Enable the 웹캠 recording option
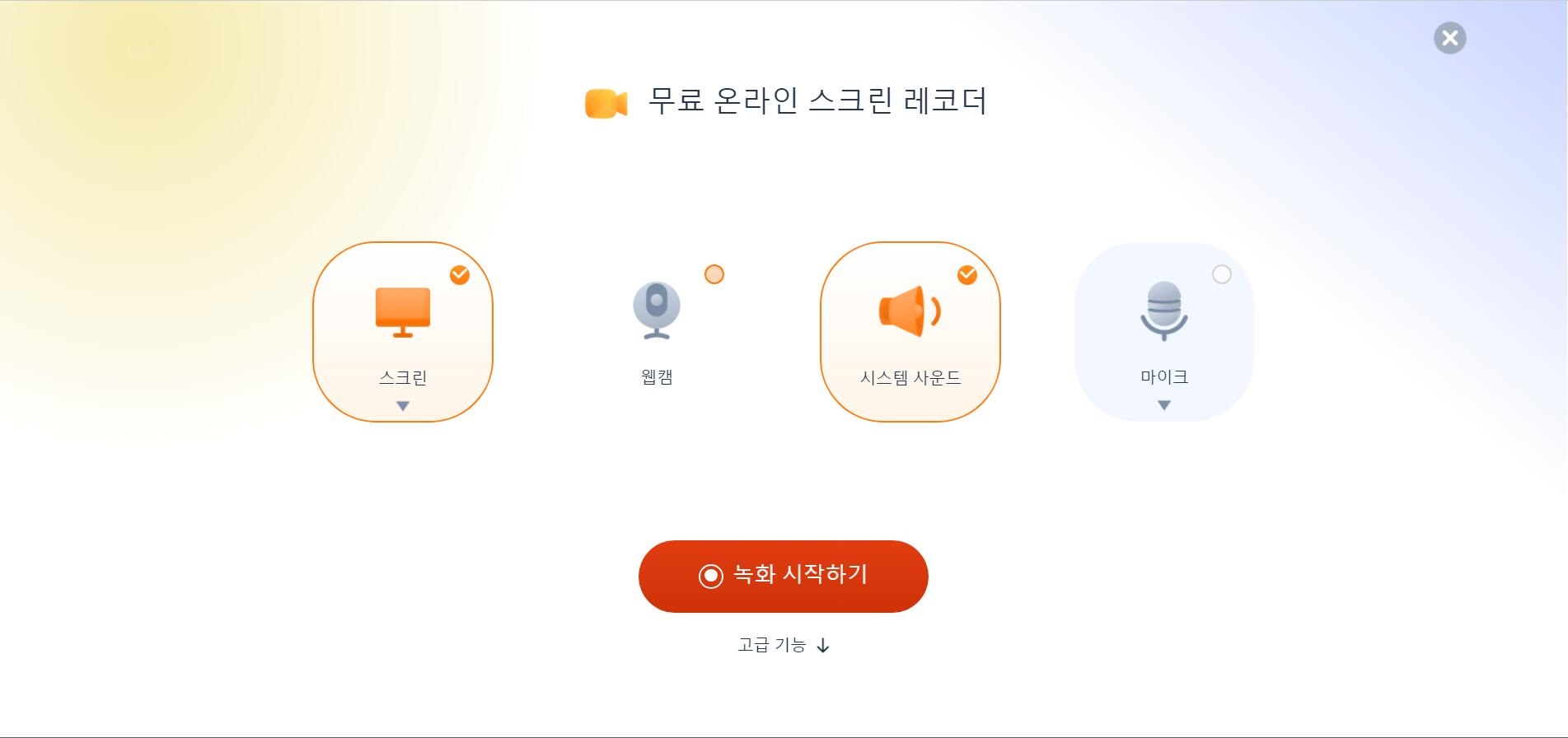 [714, 274]
